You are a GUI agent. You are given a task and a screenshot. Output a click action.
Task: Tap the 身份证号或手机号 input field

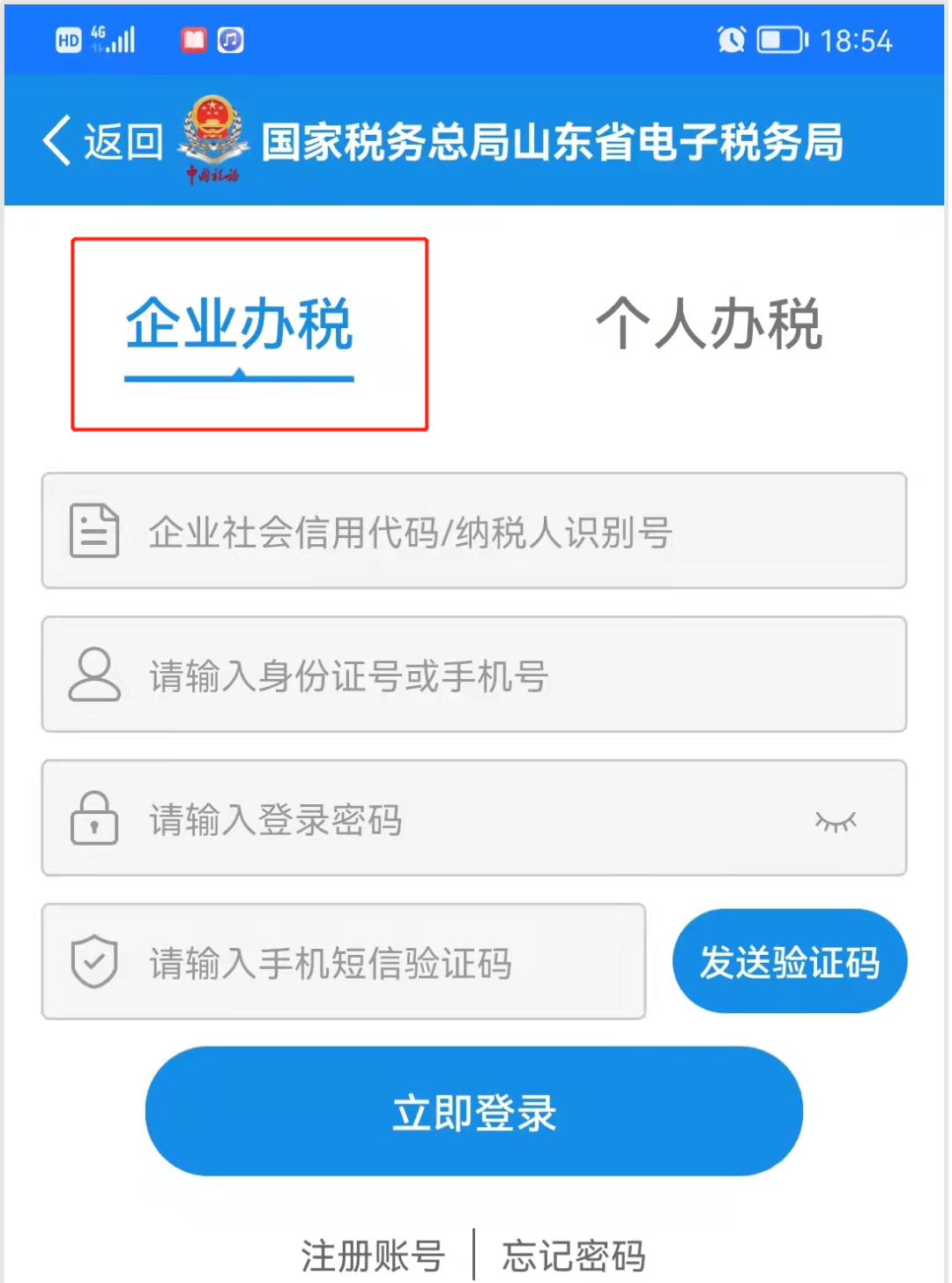click(x=474, y=675)
